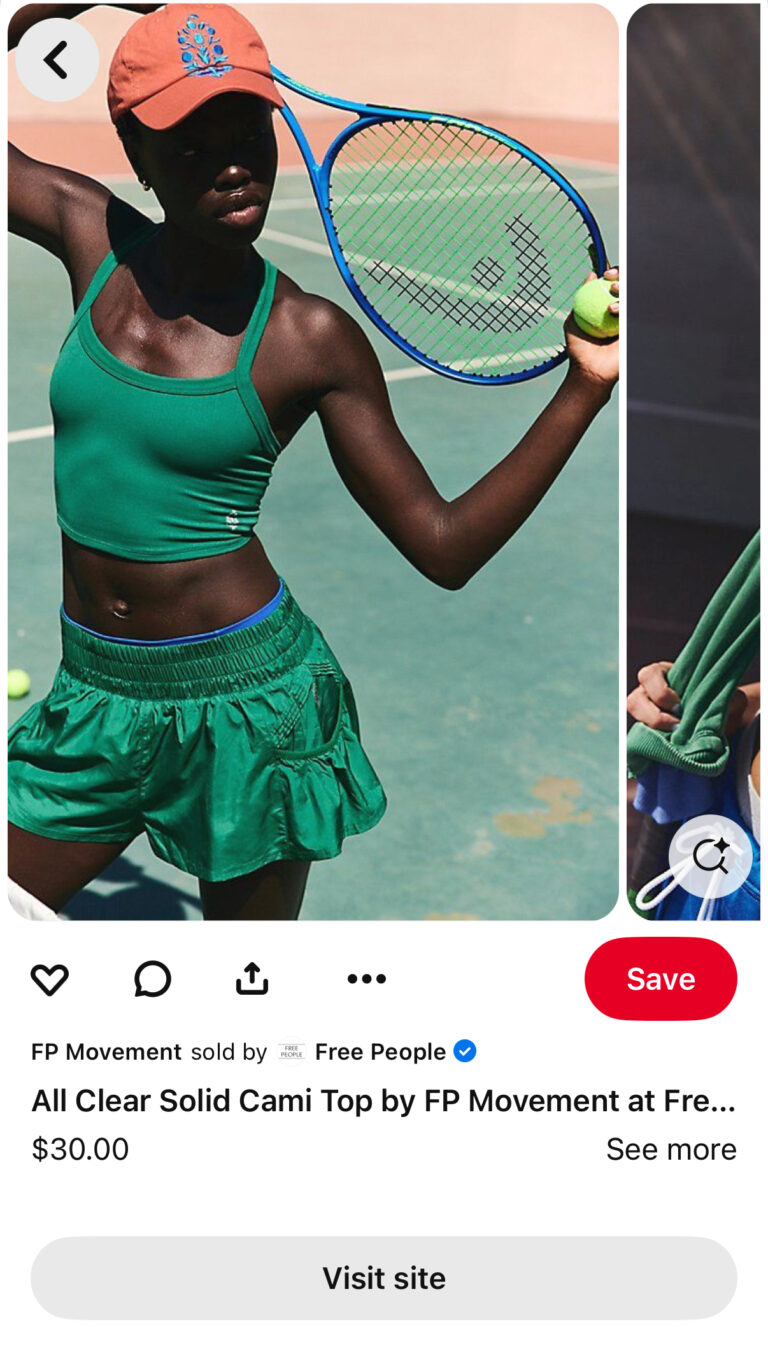Visit the product site
This screenshot has height=1366, width=768.
(x=384, y=1278)
